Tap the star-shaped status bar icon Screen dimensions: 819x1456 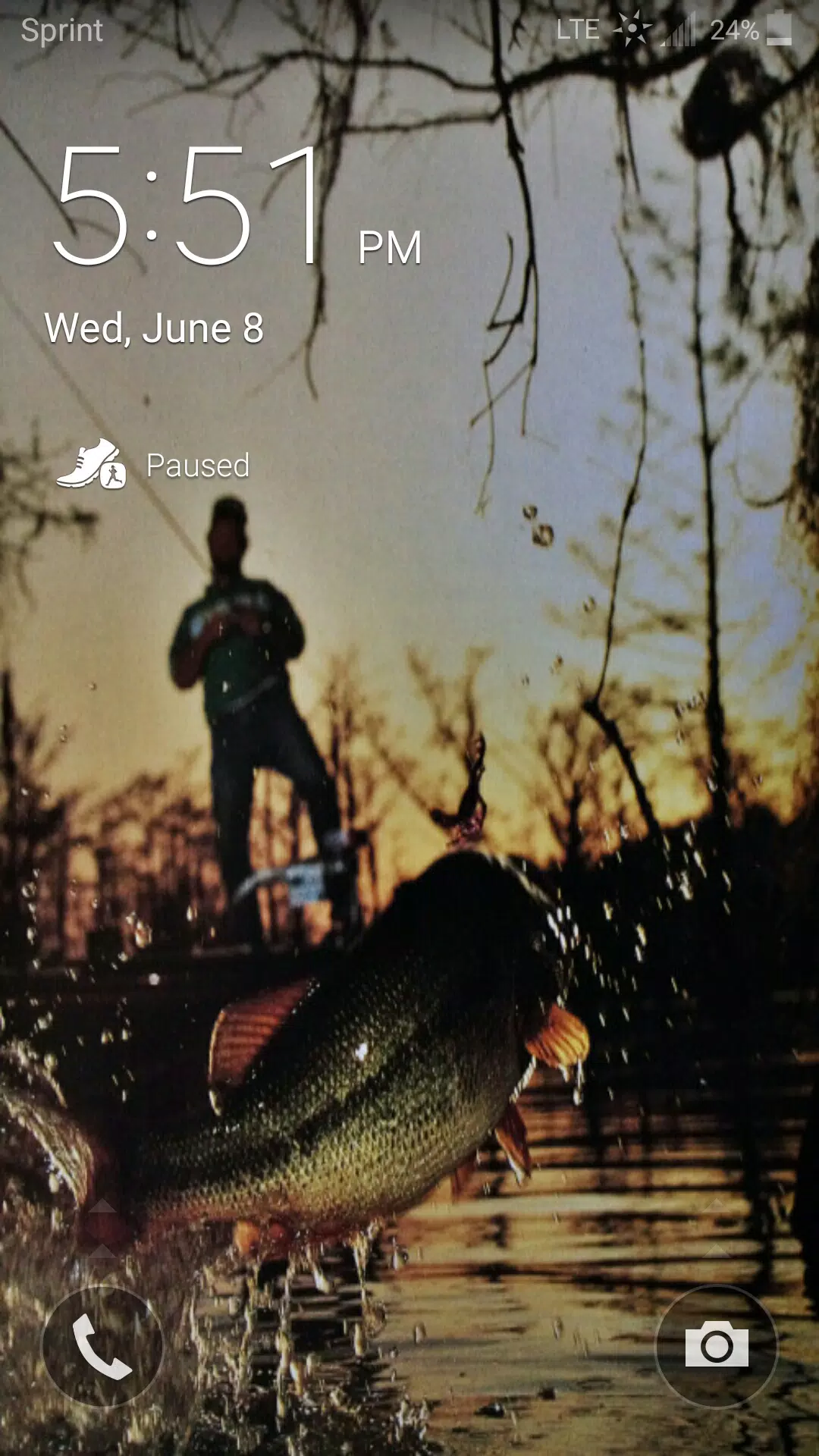[631, 30]
